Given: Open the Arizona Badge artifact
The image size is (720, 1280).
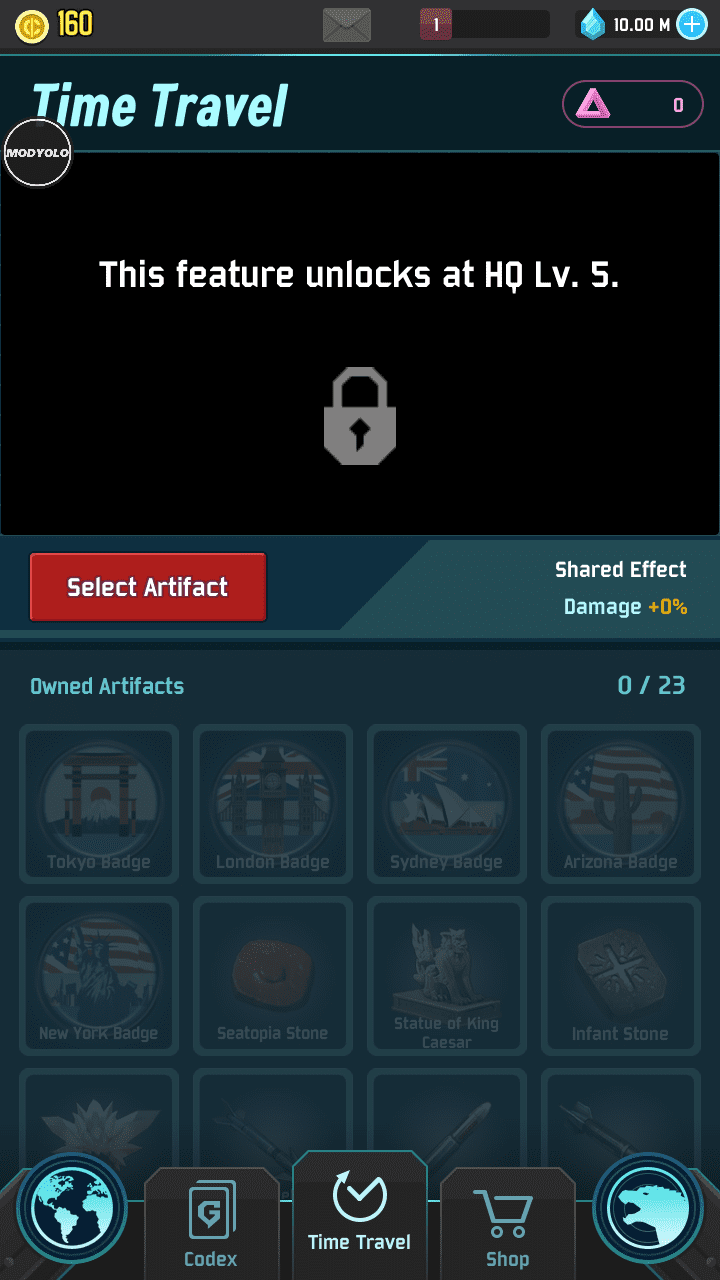Looking at the screenshot, I should pyautogui.click(x=621, y=804).
